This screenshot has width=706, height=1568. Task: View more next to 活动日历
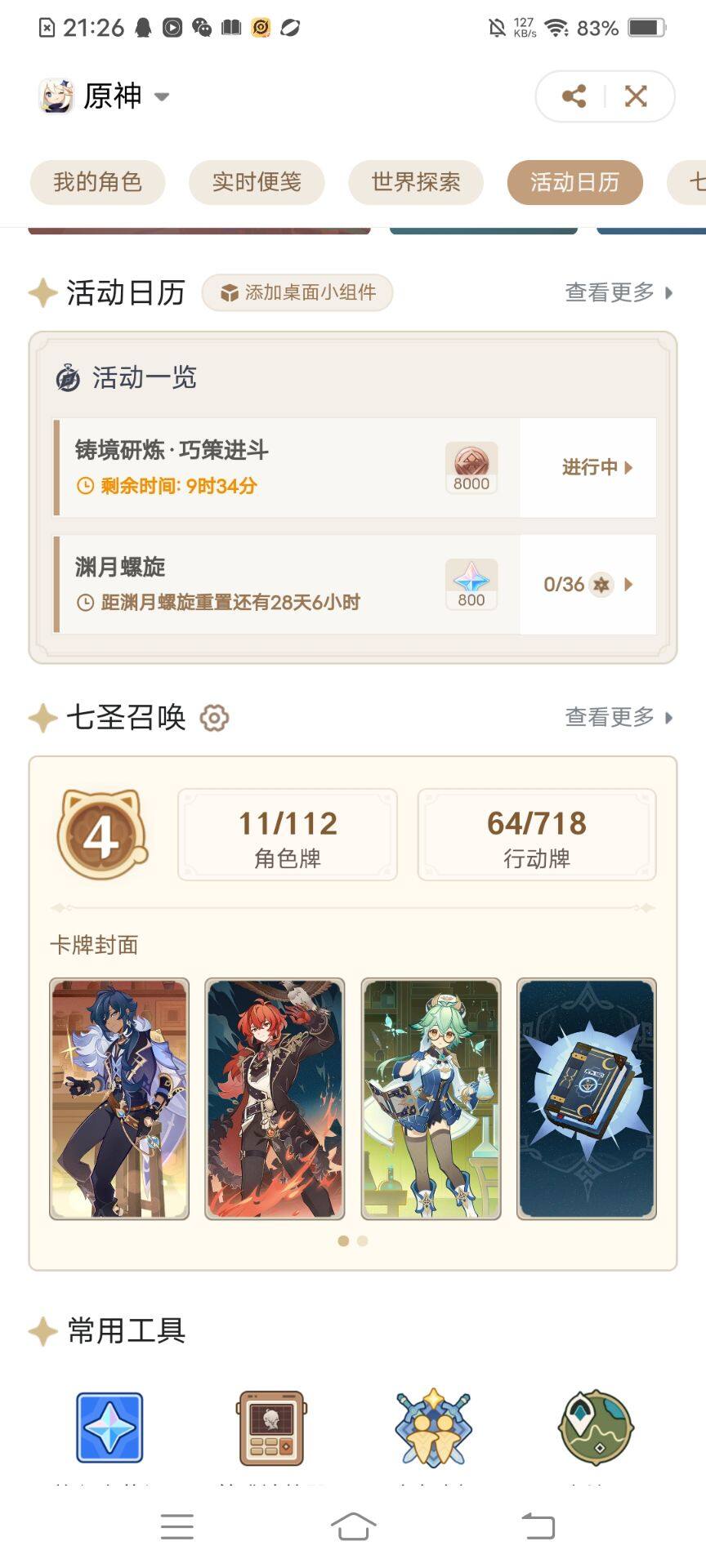[619, 292]
